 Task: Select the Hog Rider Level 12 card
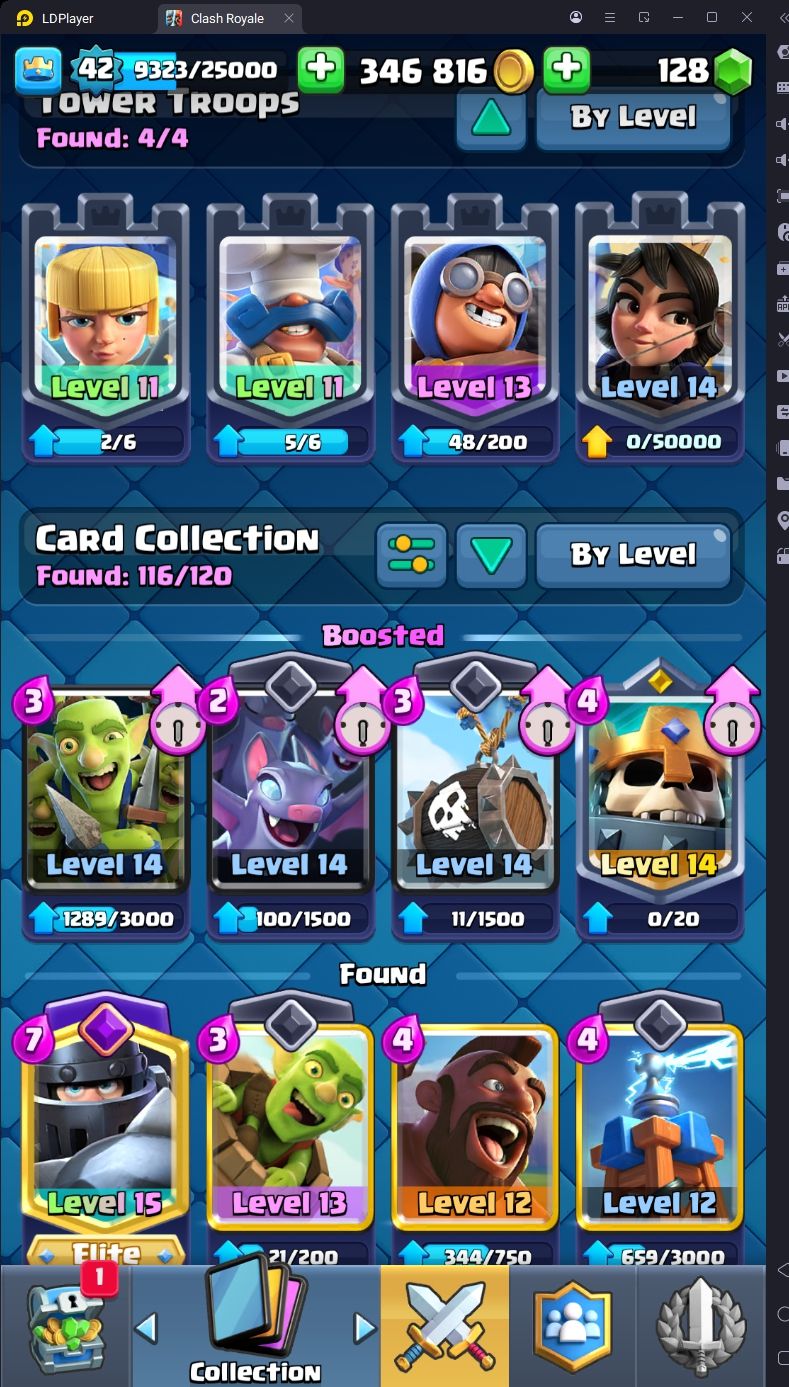pyautogui.click(x=474, y=1130)
